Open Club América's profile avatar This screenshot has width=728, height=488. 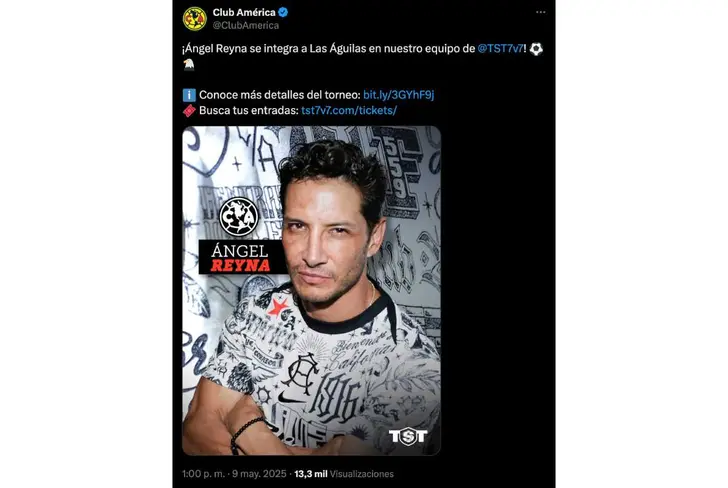point(194,18)
